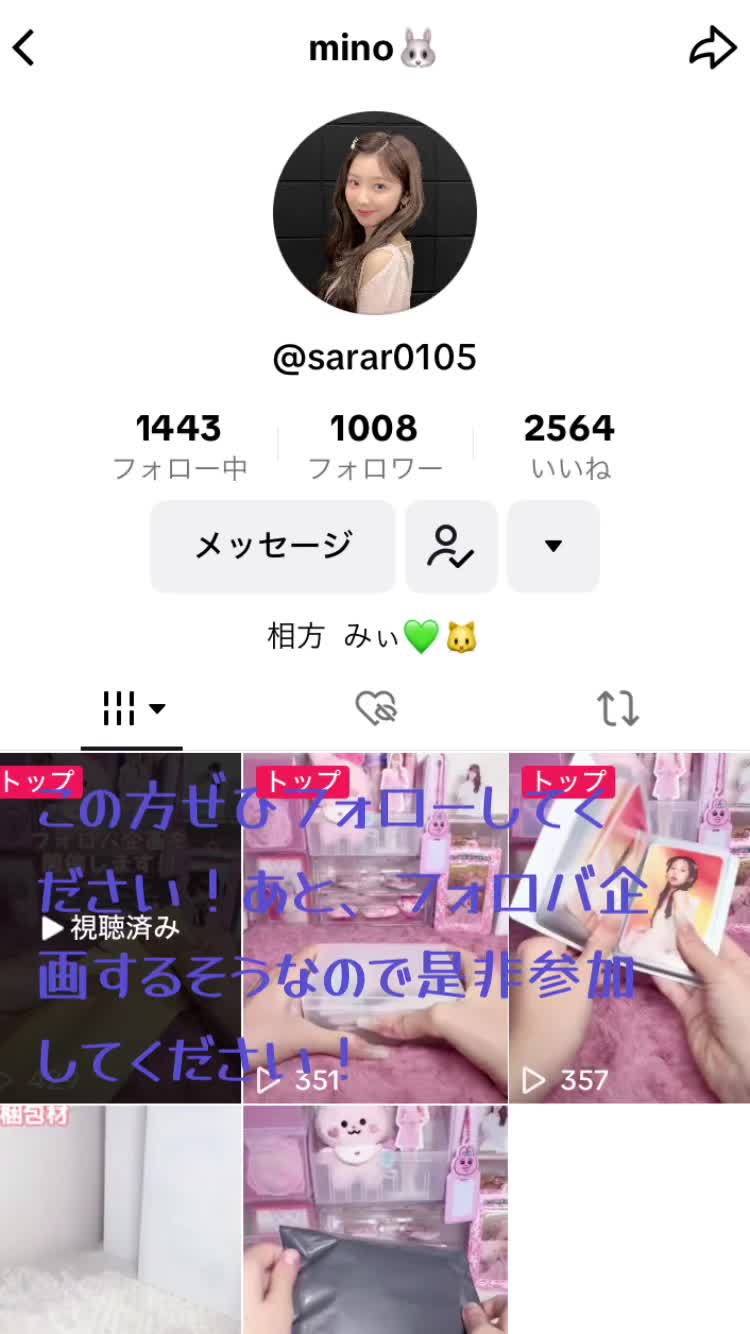
Task: View the フォロー中 following list
Action: pyautogui.click(x=179, y=446)
